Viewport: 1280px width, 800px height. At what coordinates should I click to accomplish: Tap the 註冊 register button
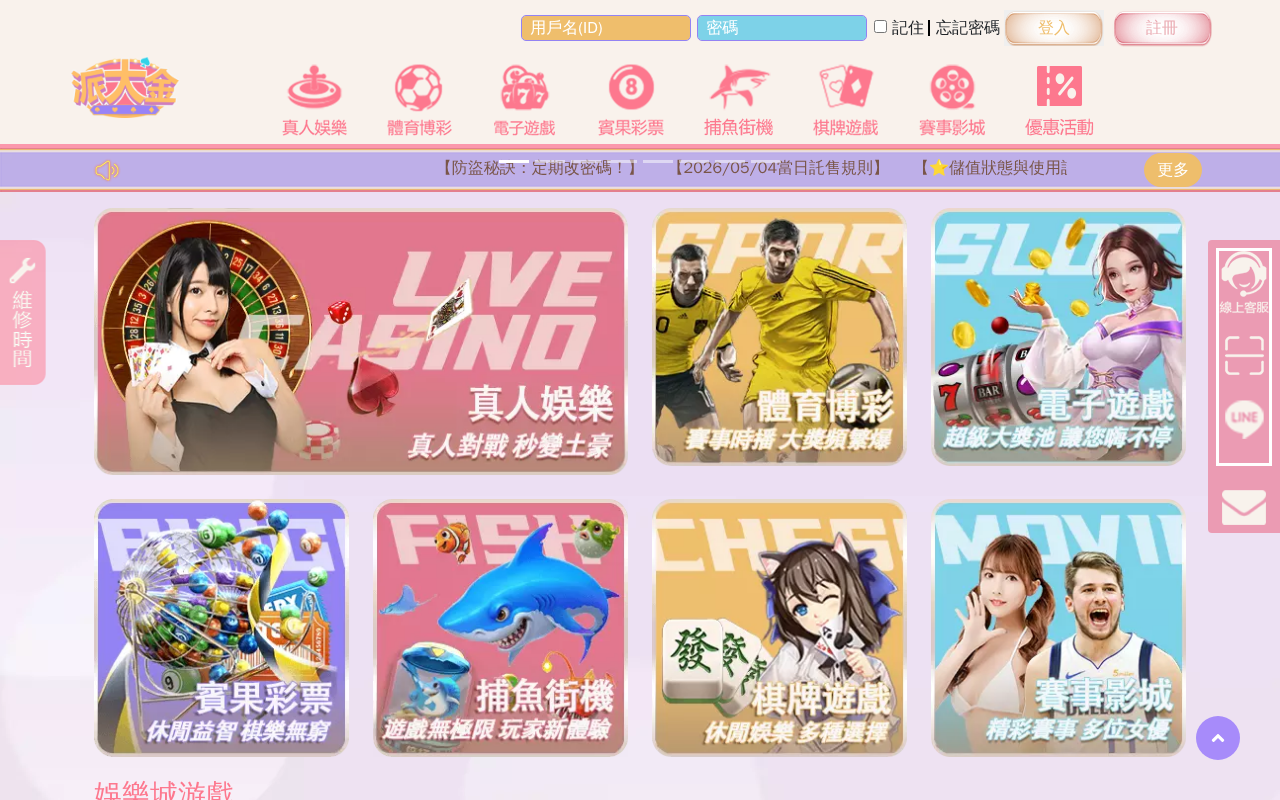pos(1162,28)
